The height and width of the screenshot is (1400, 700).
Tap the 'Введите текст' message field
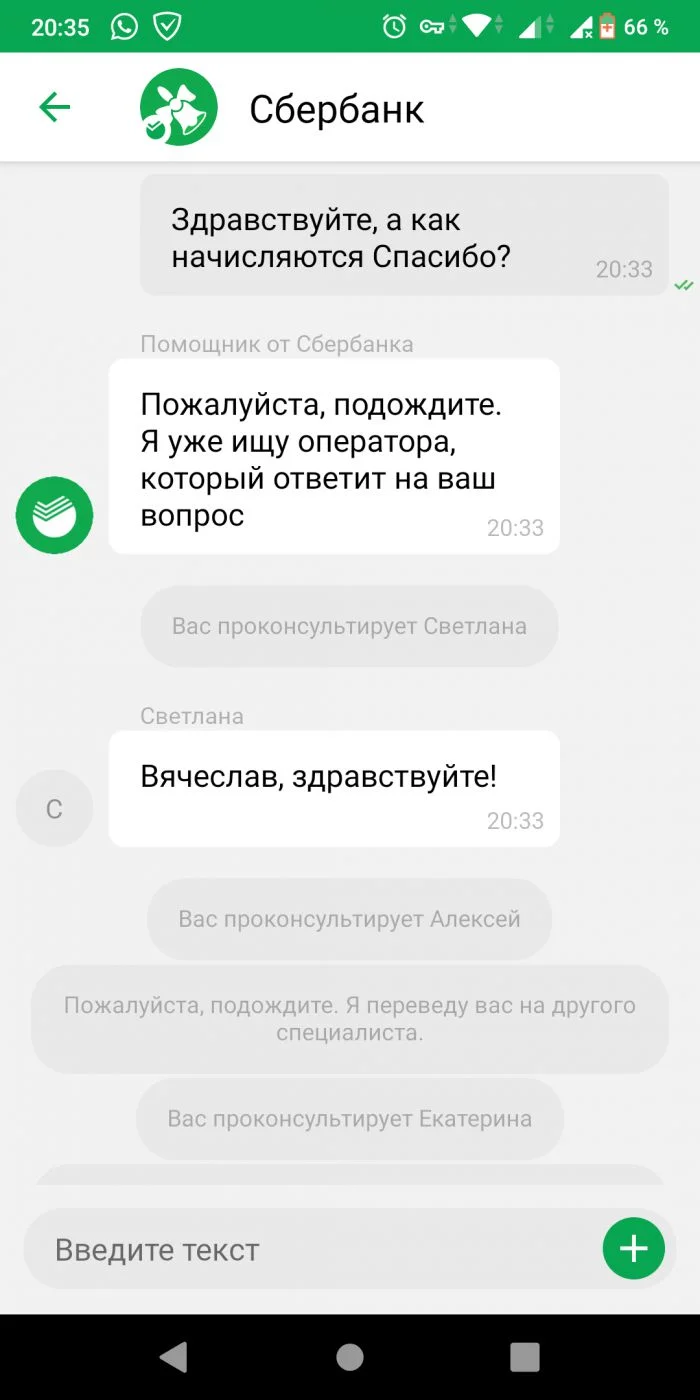pos(300,1249)
